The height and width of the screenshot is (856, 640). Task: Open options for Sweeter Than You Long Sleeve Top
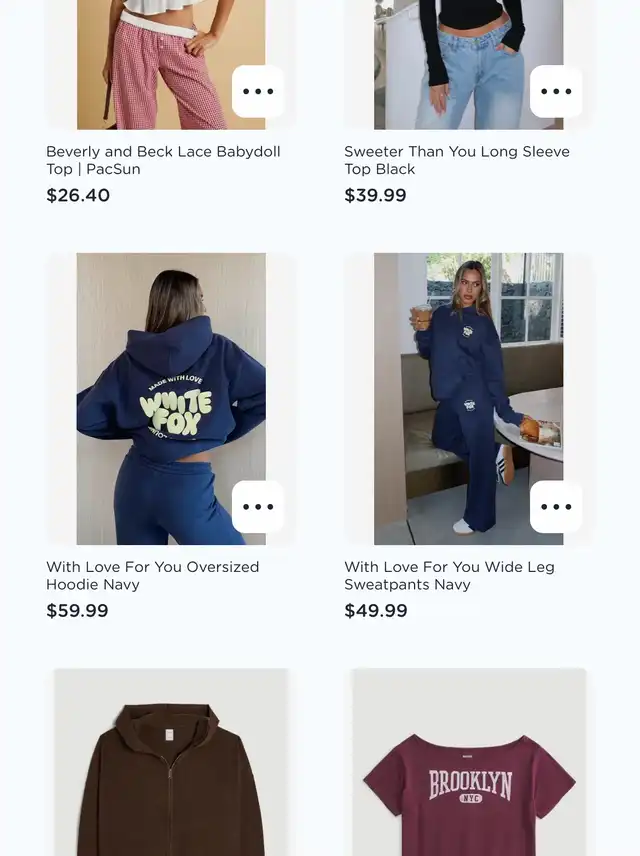click(x=556, y=92)
